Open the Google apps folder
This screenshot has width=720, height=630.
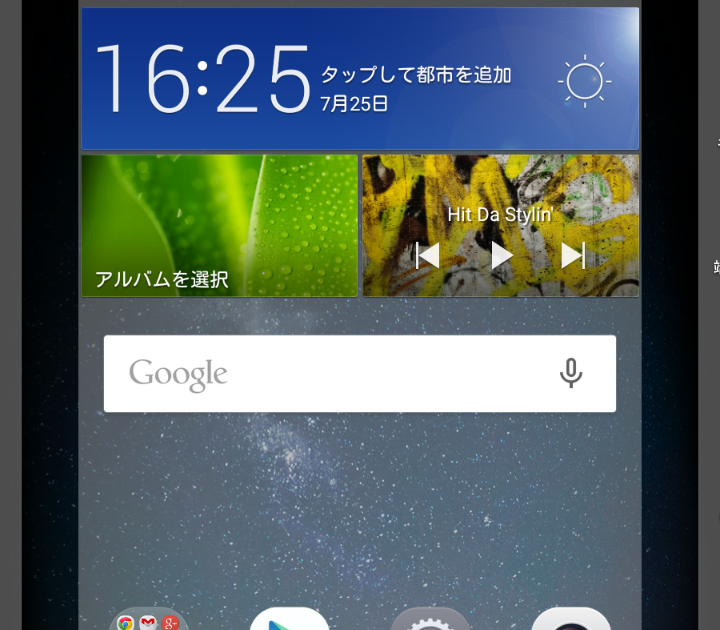point(148,620)
